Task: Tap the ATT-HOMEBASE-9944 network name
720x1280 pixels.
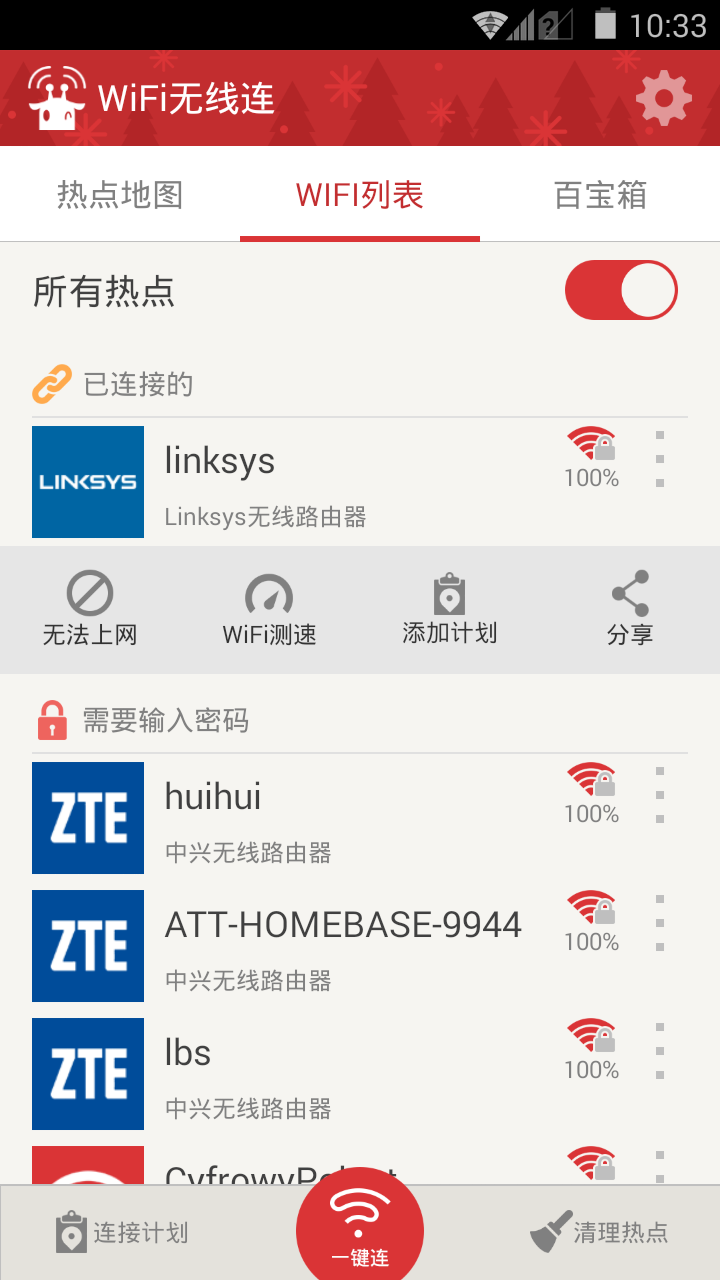Action: (343, 922)
